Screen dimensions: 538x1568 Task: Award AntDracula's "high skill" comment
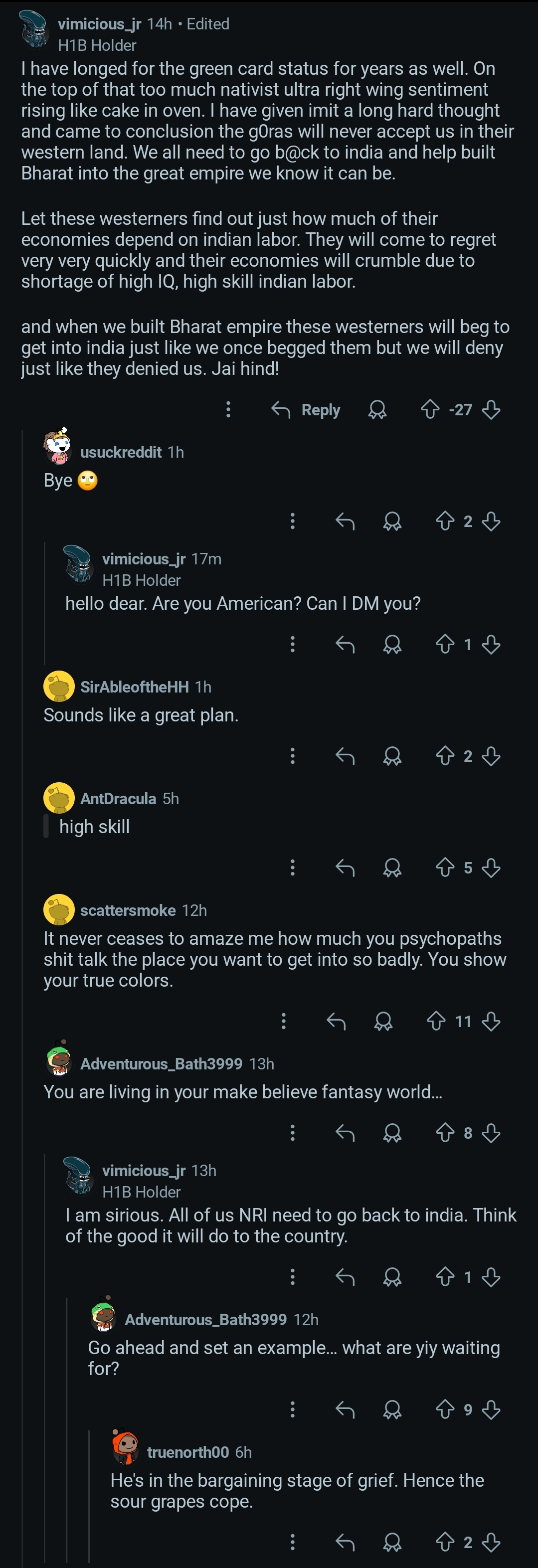(x=392, y=868)
